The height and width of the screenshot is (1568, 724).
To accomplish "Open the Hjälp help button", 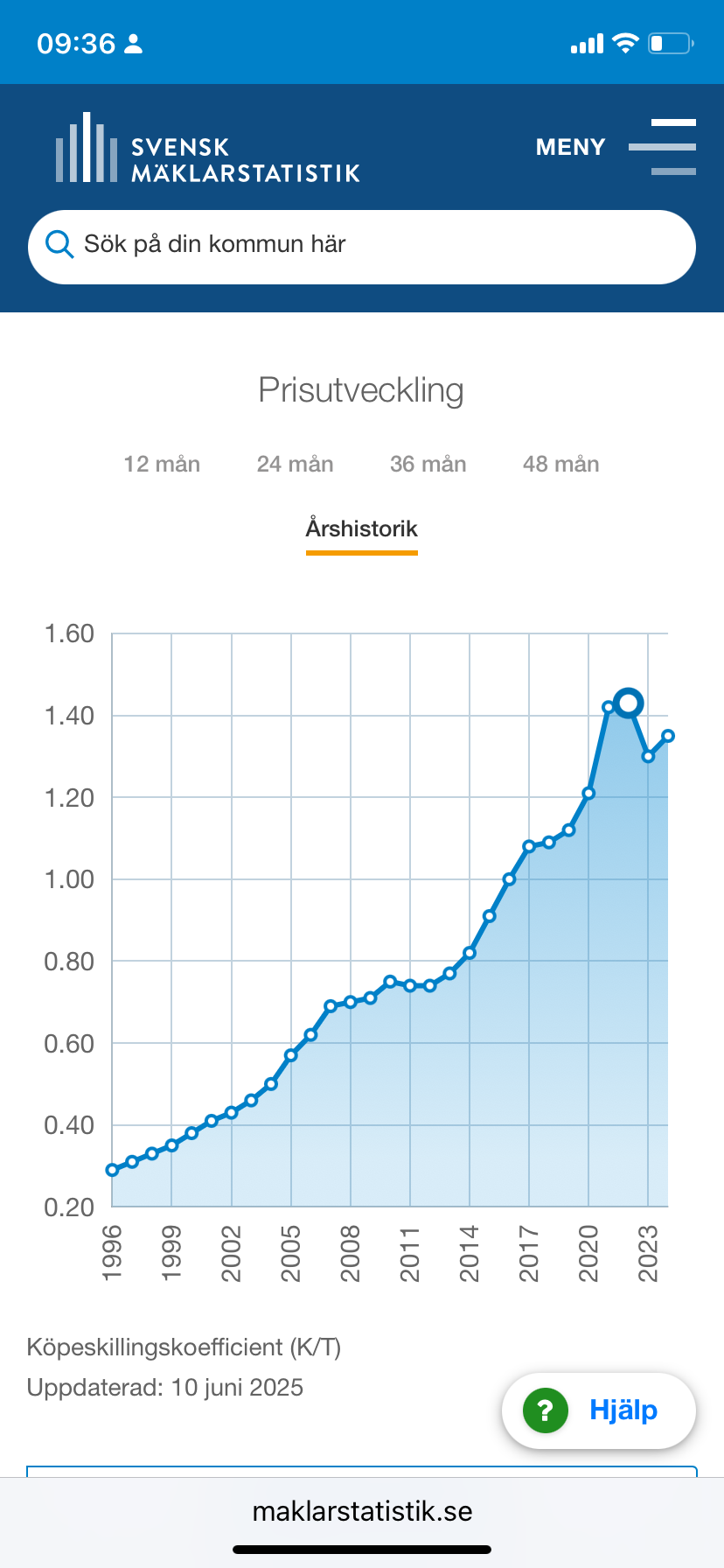I will tap(599, 1410).
